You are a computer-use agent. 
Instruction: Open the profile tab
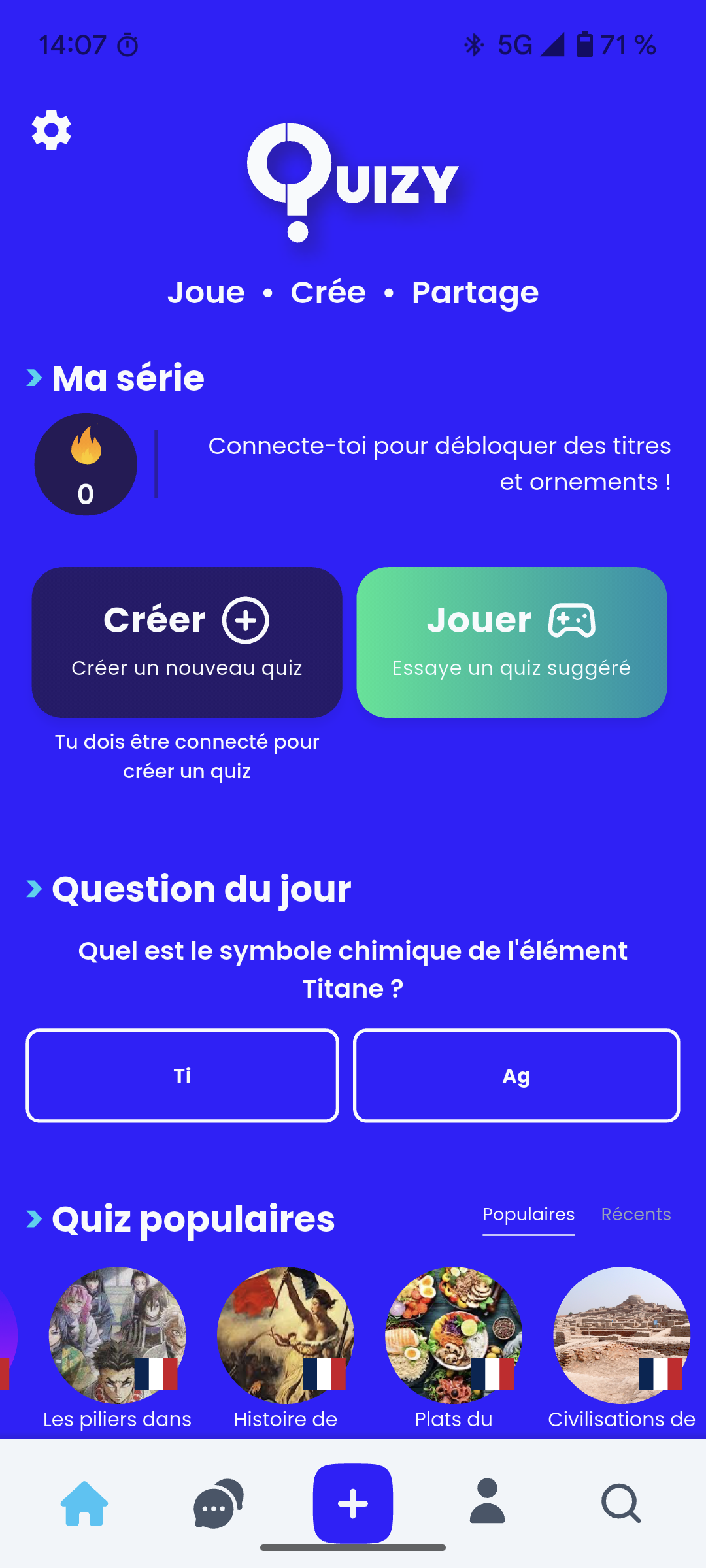point(487,1503)
